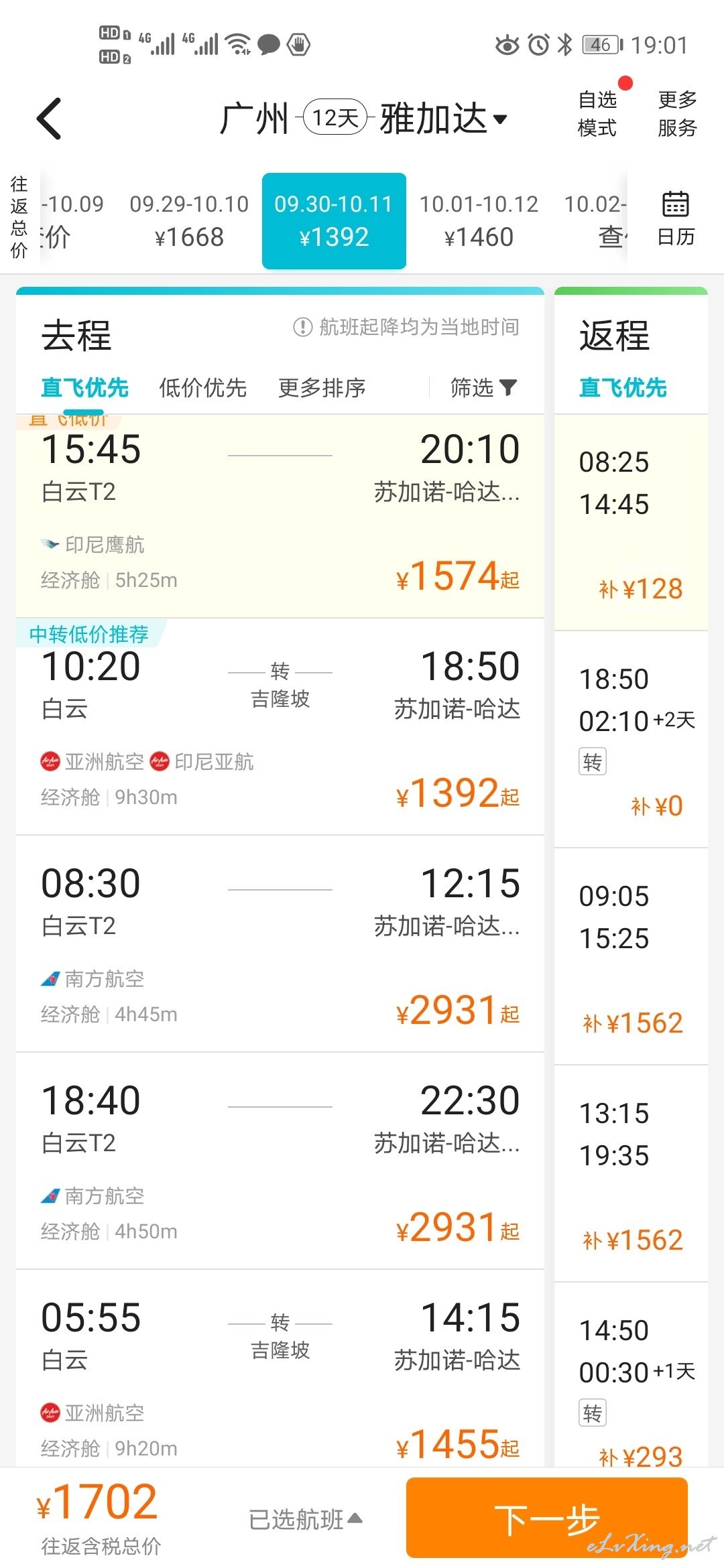Choose the 10:20 亚洲航空 transfer flight at ¥1392
Viewport: 724px width, 1568px height.
tap(280, 726)
